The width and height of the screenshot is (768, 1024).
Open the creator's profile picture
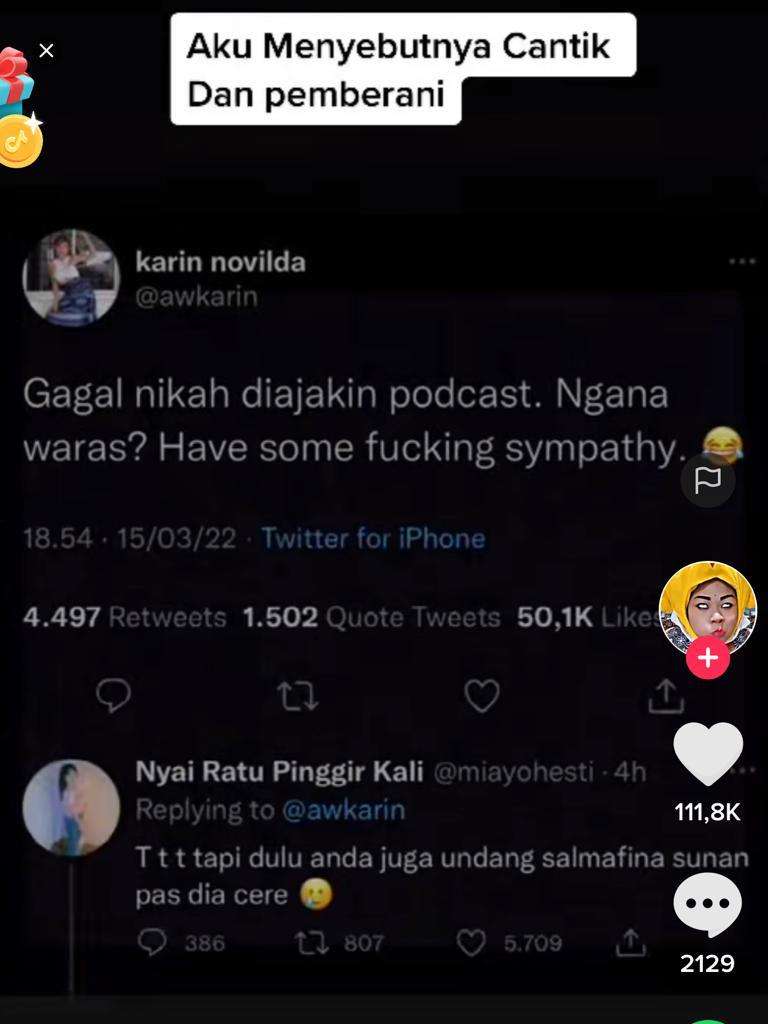click(707, 606)
